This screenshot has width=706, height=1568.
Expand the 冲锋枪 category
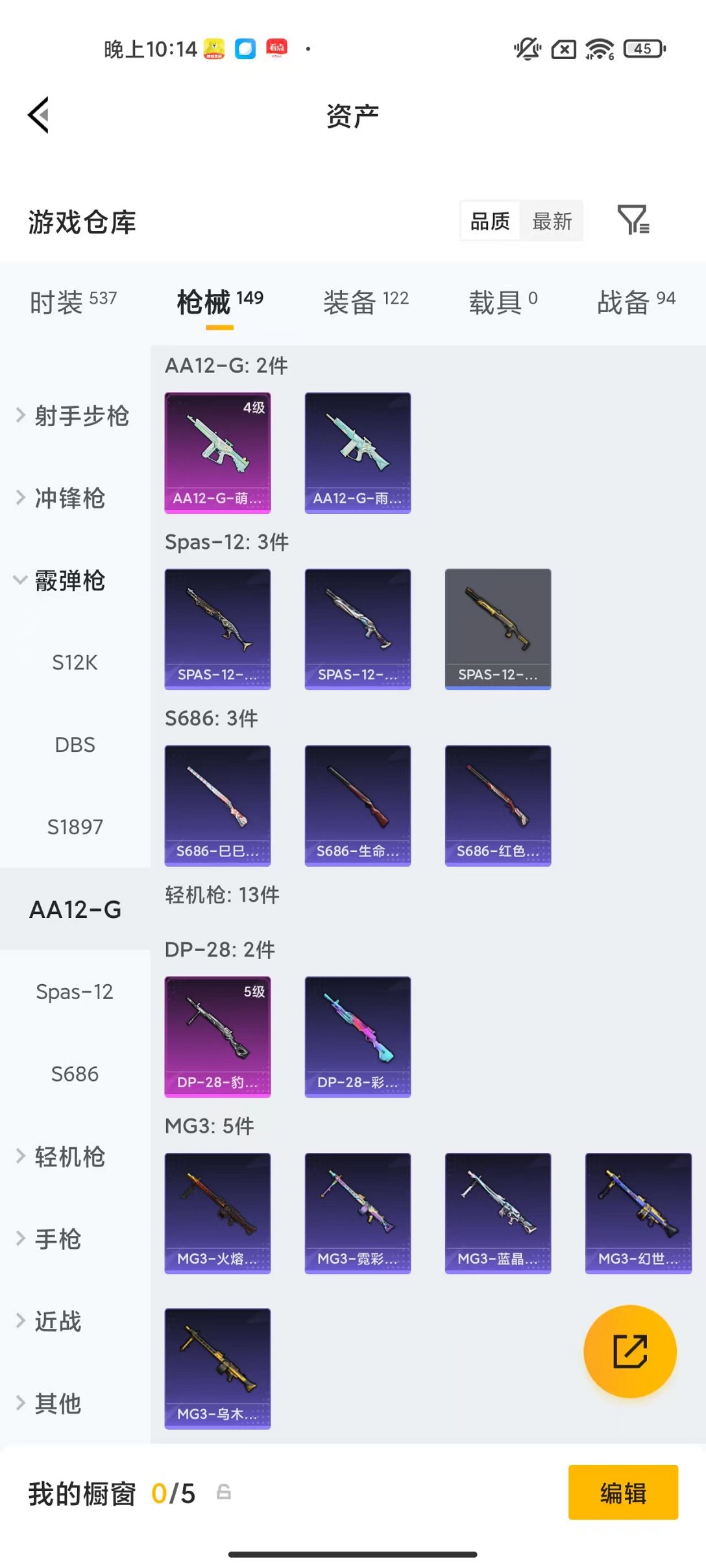68,498
